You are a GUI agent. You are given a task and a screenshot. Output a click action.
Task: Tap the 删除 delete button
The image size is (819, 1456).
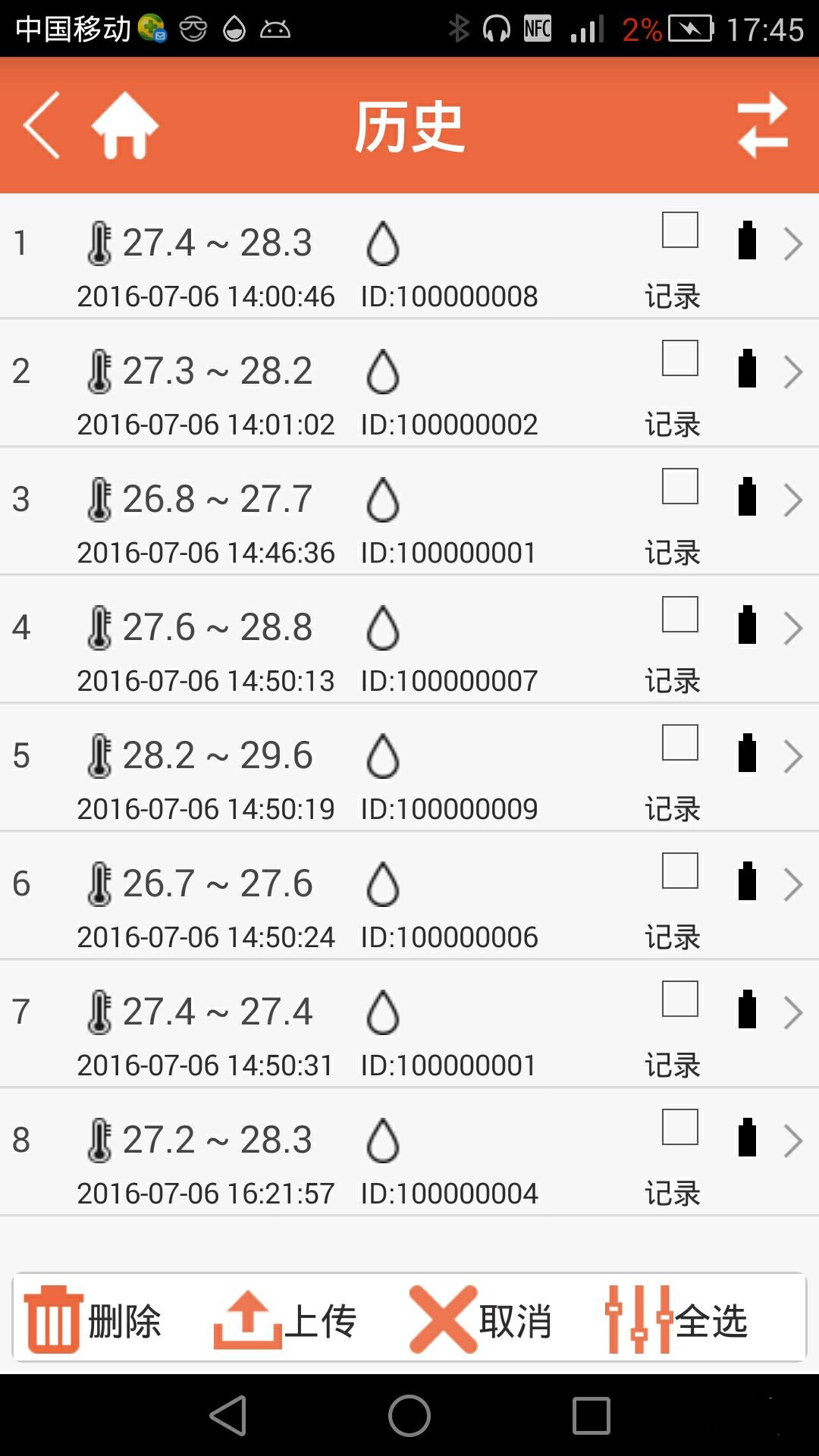click(93, 1319)
